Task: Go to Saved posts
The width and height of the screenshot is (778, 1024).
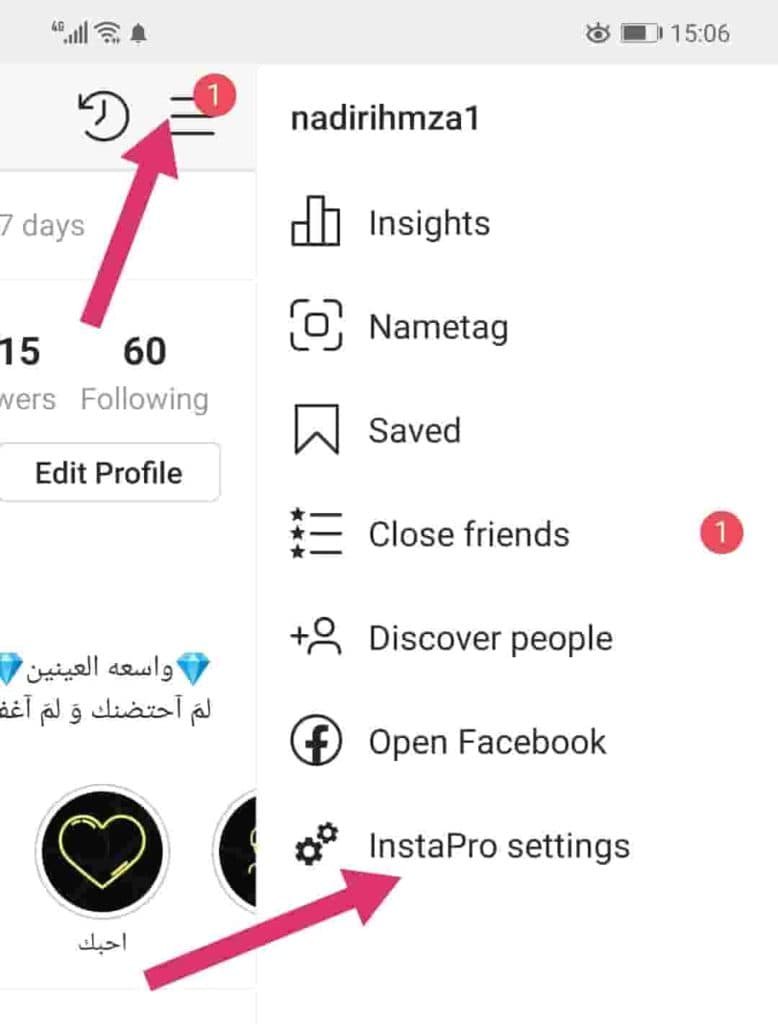Action: (413, 431)
